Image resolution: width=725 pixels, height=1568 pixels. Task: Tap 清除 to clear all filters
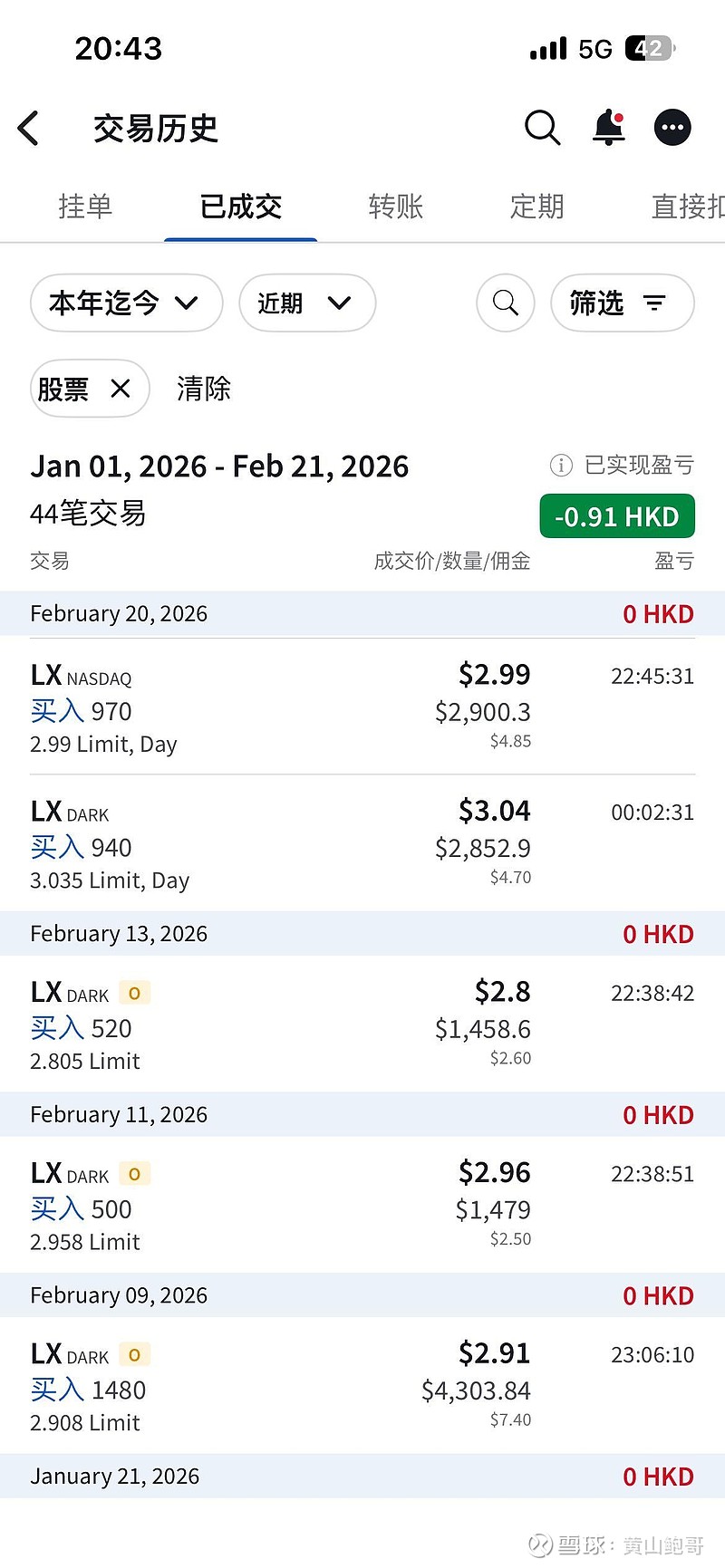[x=204, y=388]
